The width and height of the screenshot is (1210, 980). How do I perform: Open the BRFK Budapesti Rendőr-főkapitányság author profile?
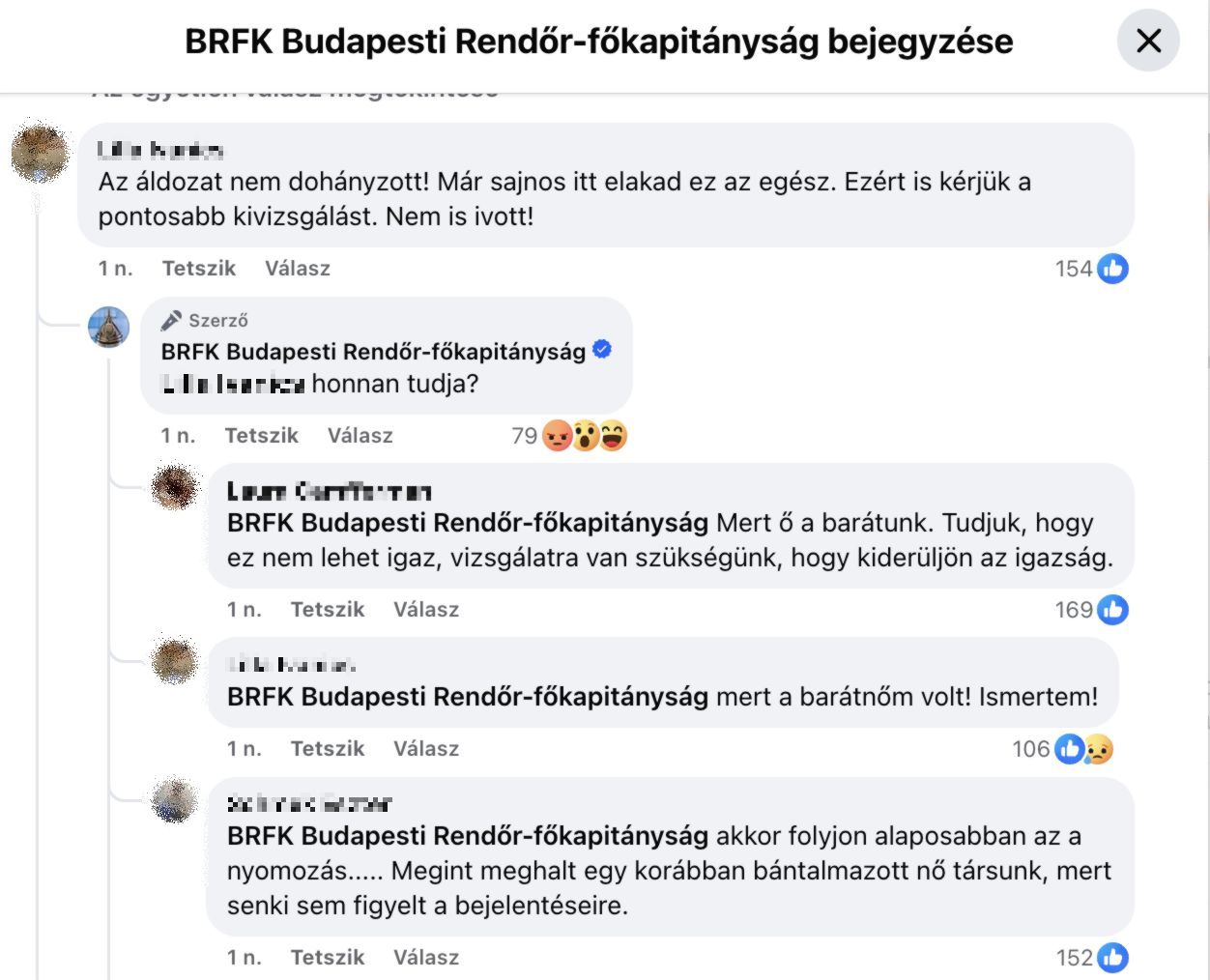coord(373,352)
